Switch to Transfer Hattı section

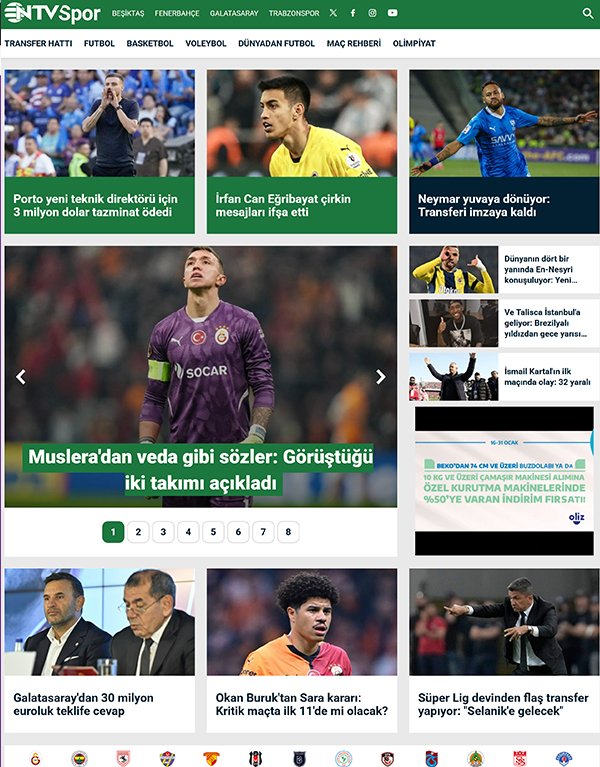tap(38, 44)
